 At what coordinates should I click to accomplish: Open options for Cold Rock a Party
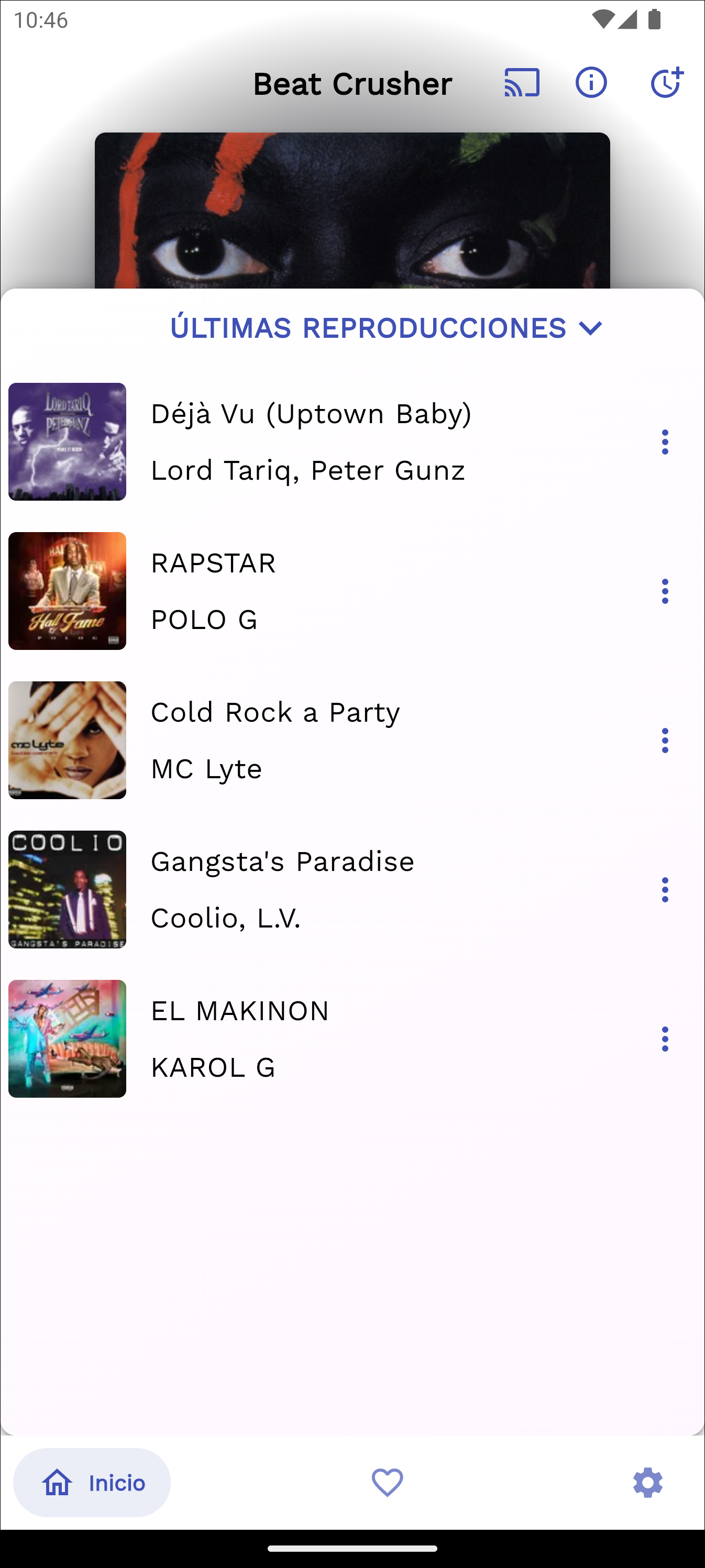click(665, 740)
